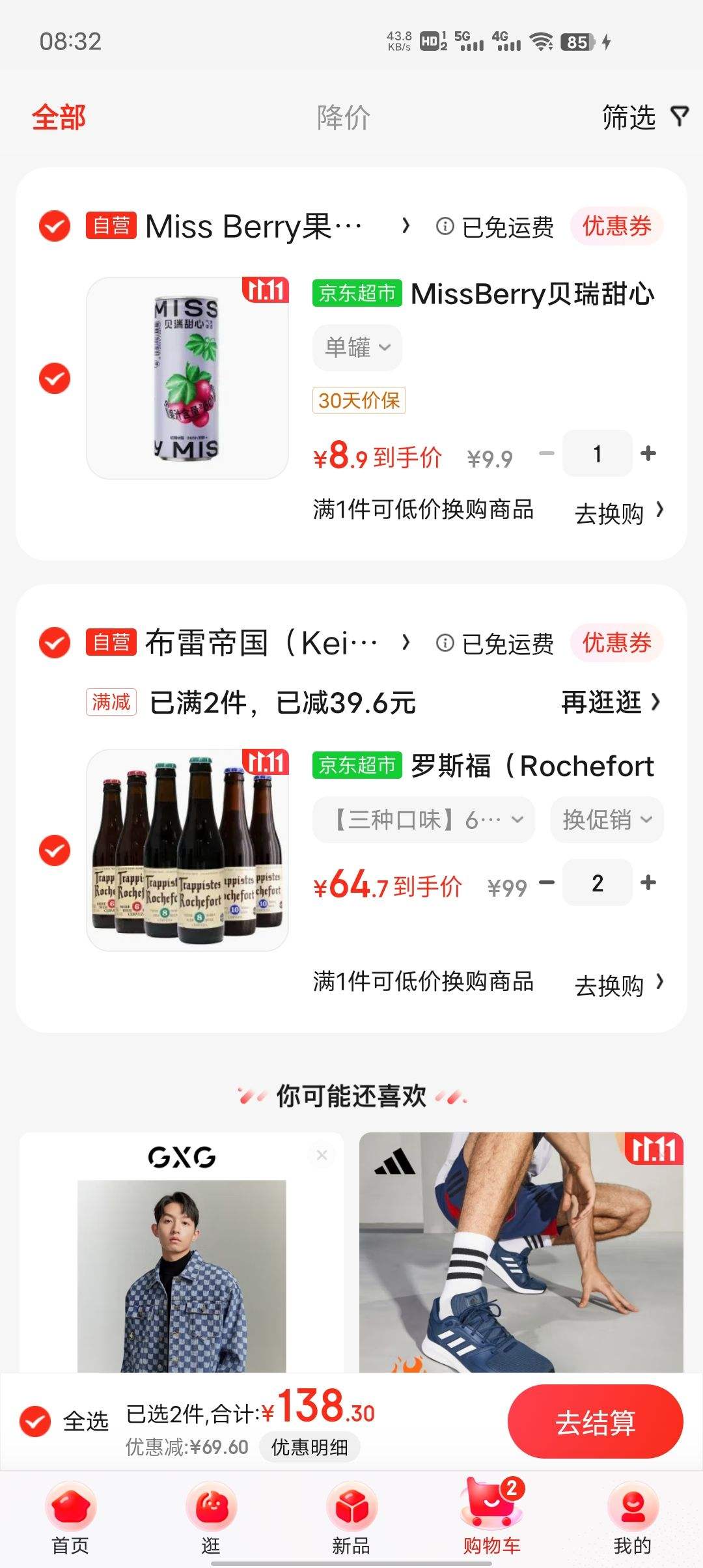Expand the 单罐 specification dropdown
This screenshot has height=1568, width=703.
pyautogui.click(x=357, y=347)
